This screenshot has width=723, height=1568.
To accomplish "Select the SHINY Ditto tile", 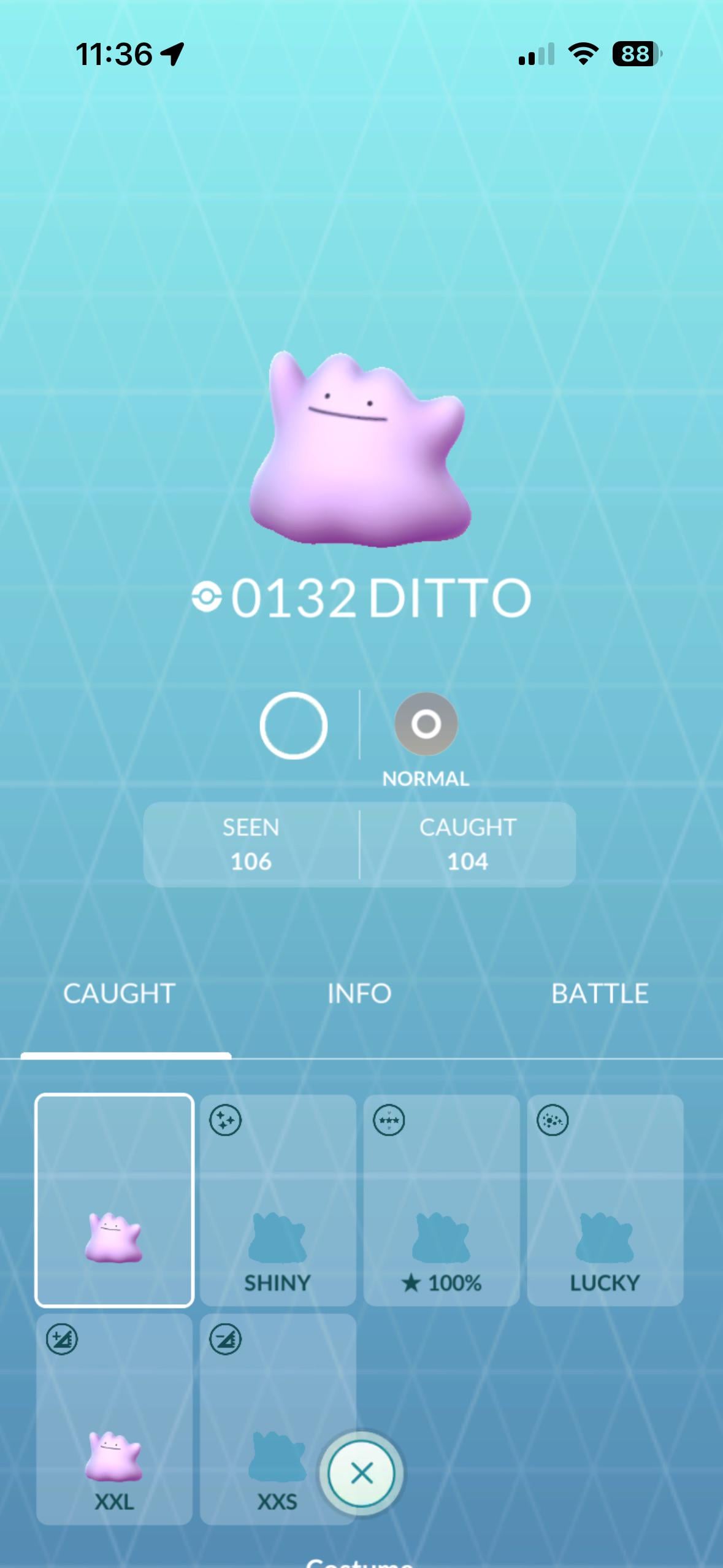I will coord(278,1199).
